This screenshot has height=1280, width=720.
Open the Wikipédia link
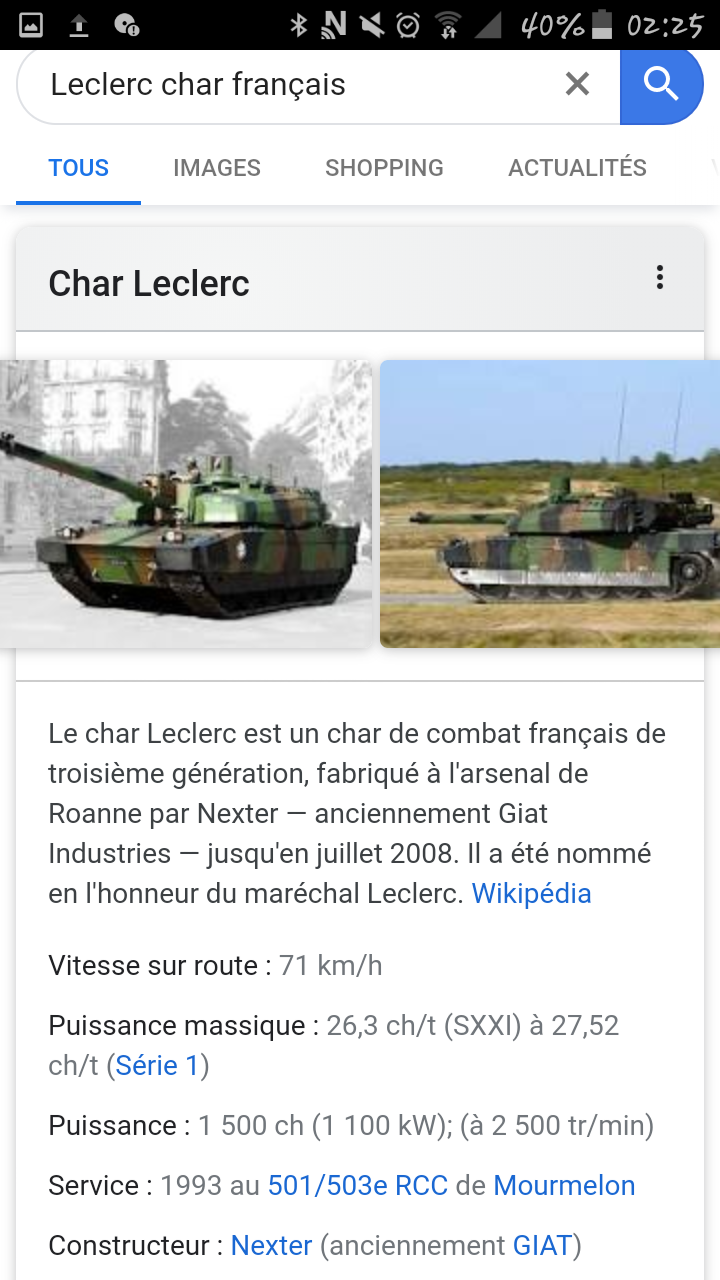coord(531,893)
